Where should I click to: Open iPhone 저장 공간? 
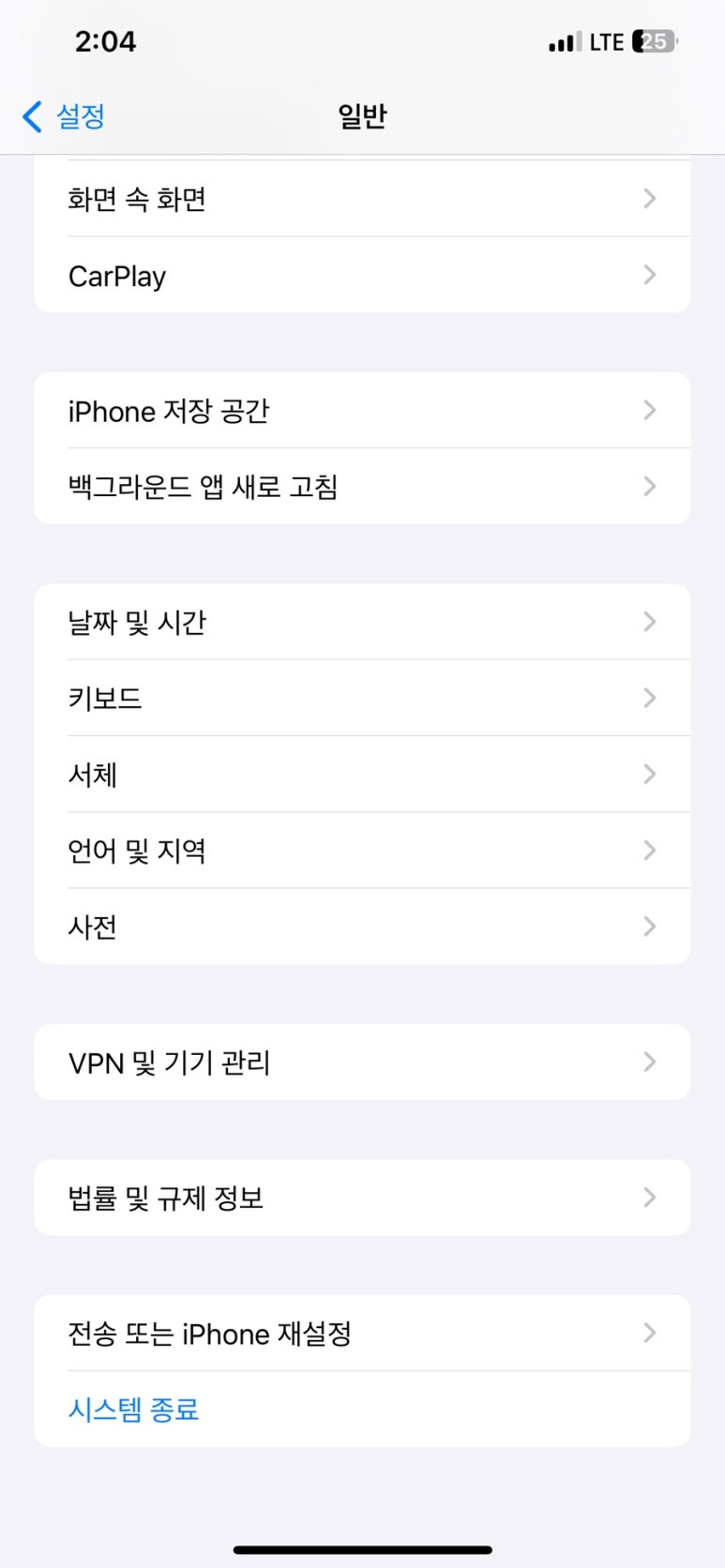pyautogui.click(x=362, y=411)
